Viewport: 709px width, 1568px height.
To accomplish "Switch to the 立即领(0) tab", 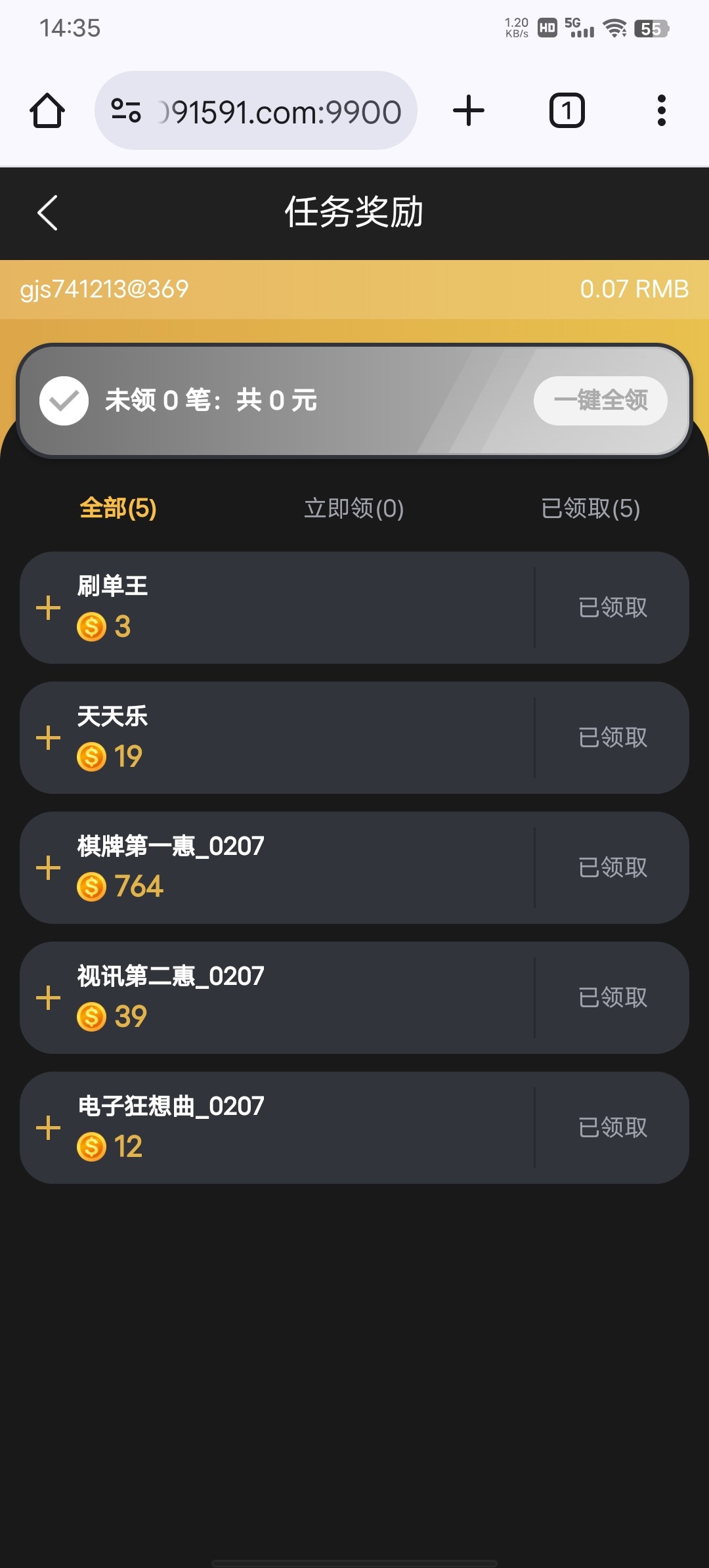I will pos(354,508).
